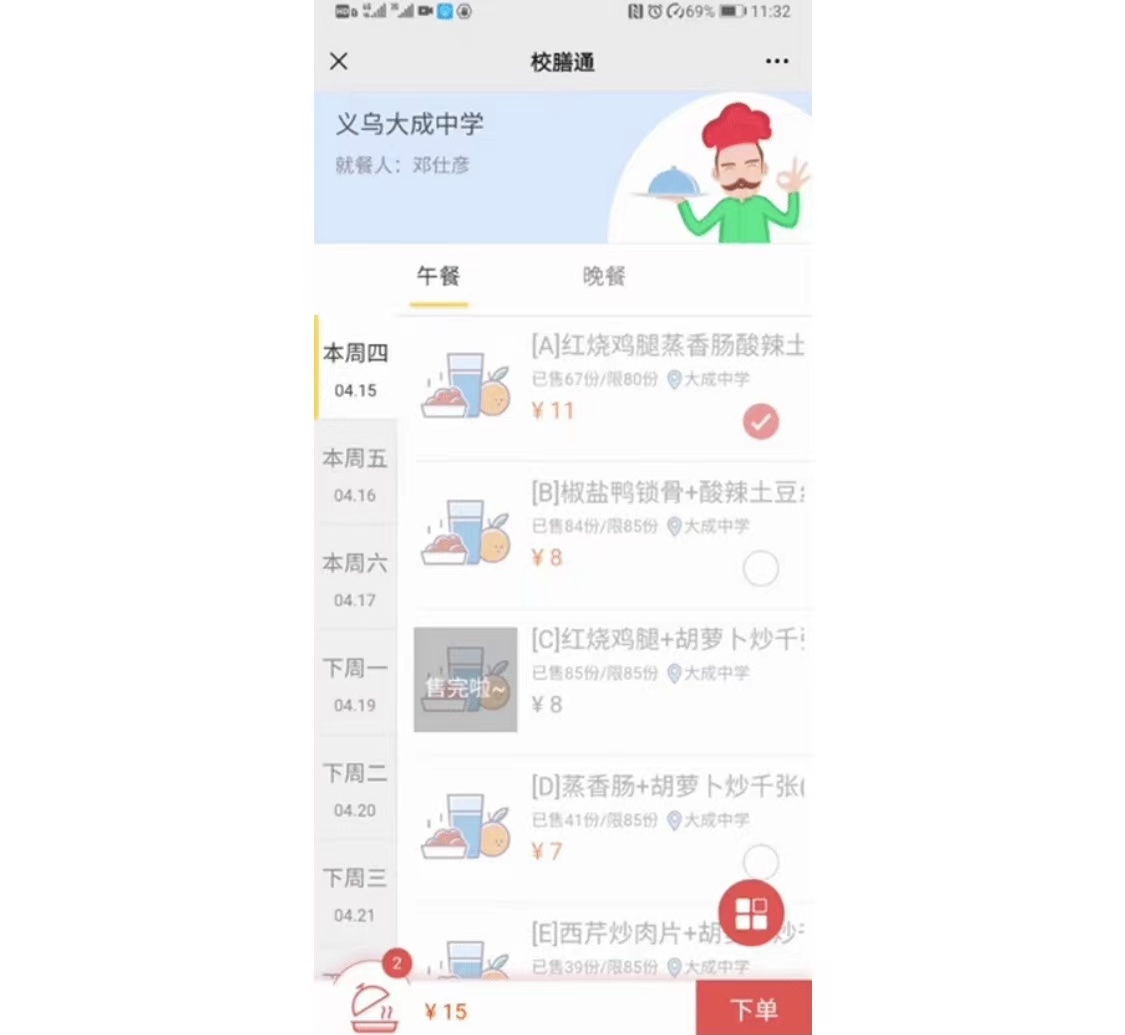1125x1035 pixels.
Task: Open the three-dot overflow menu
Action: point(777,62)
